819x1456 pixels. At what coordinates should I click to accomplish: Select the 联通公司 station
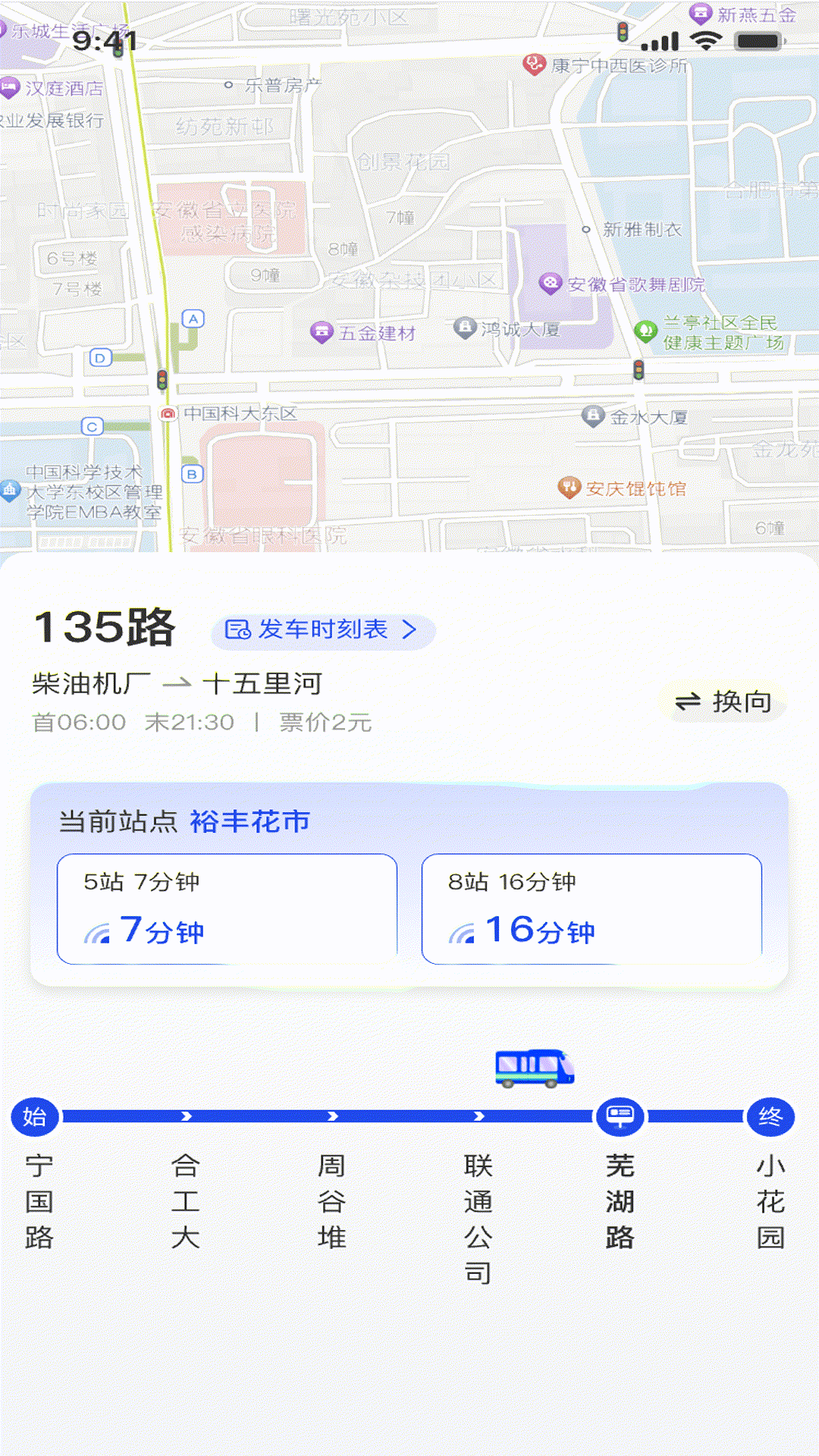coord(478,1218)
